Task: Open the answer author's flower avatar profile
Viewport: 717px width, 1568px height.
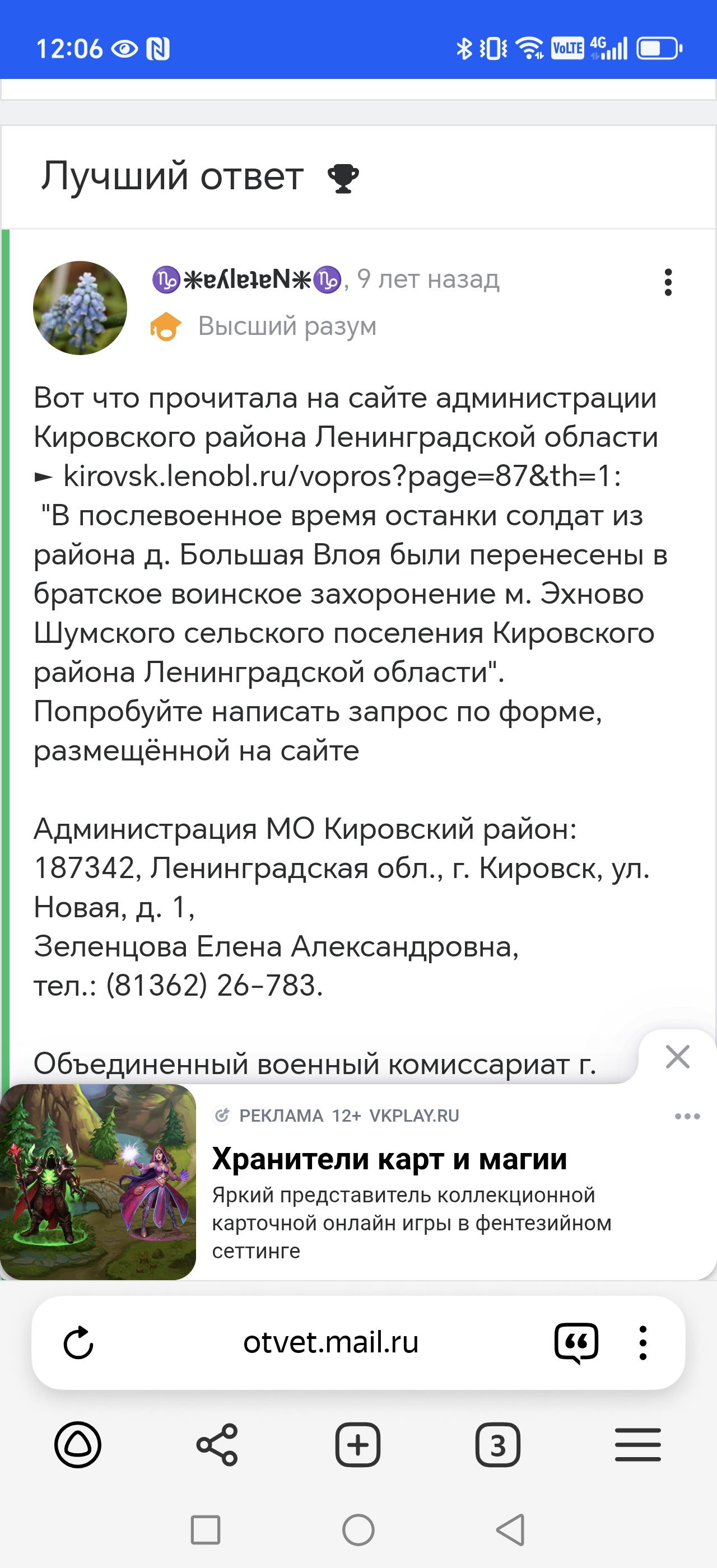Action: [80, 308]
